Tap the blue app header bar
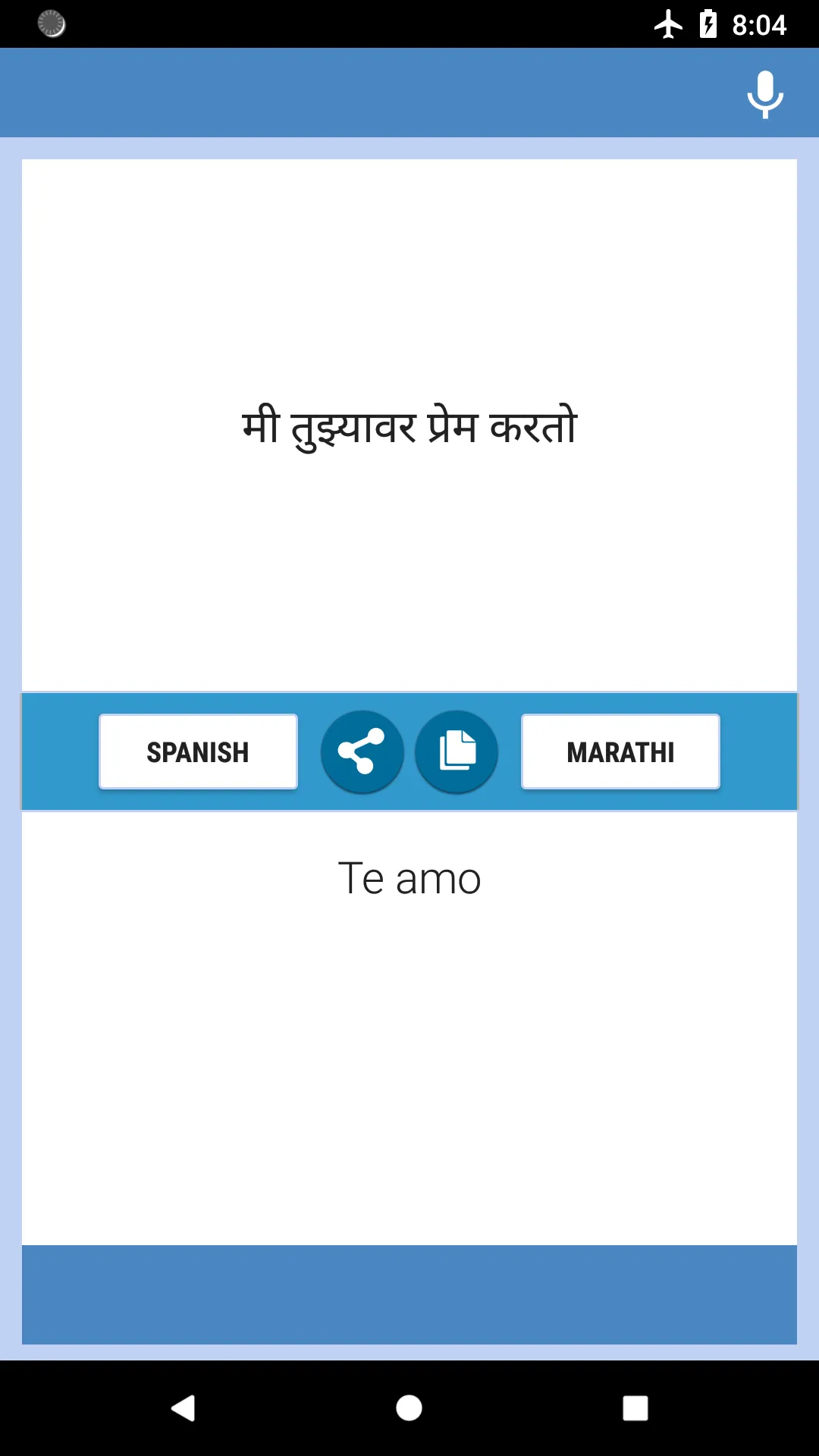This screenshot has height=1456, width=819. (x=409, y=92)
